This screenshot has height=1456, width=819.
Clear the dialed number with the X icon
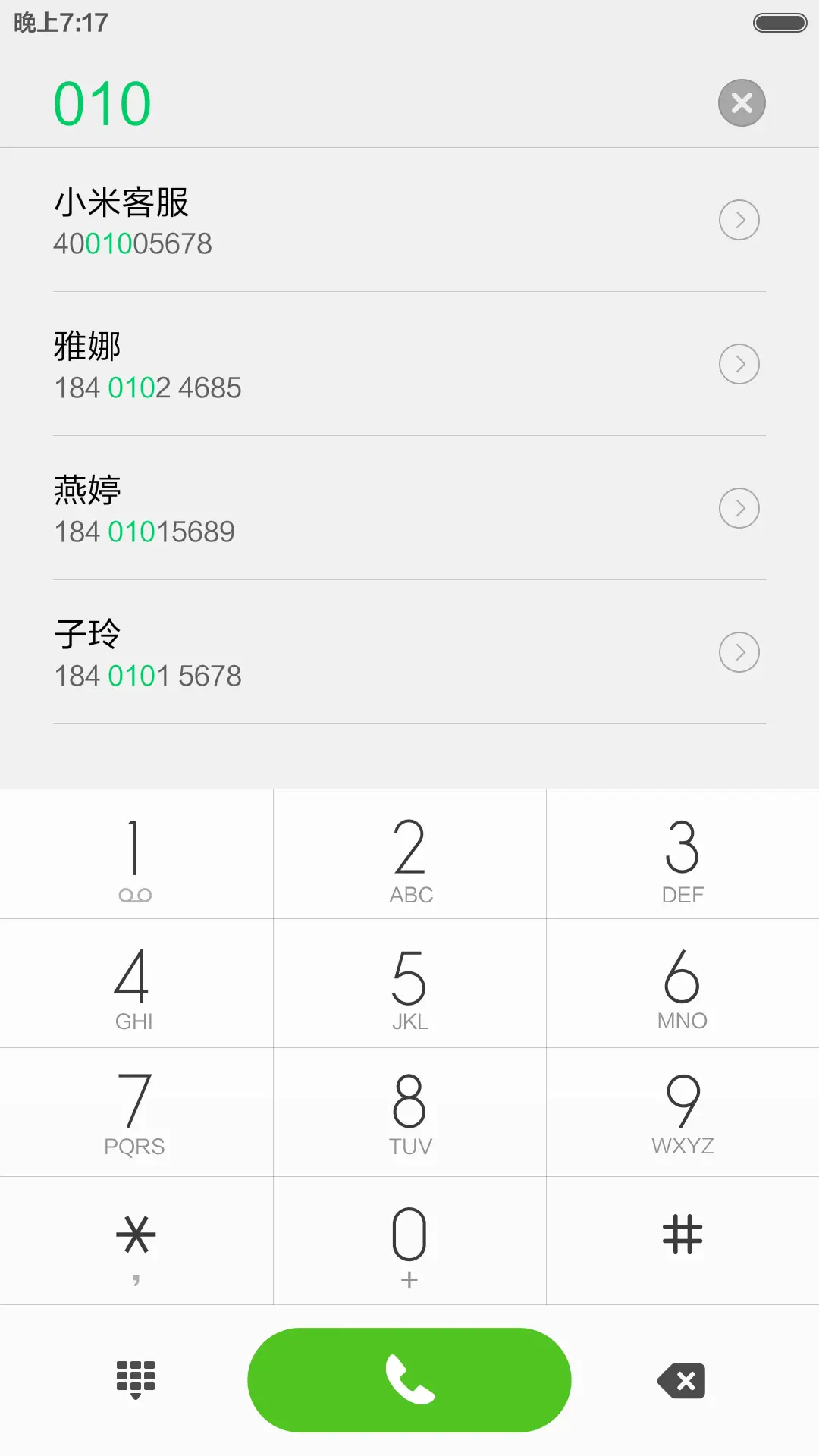741,102
